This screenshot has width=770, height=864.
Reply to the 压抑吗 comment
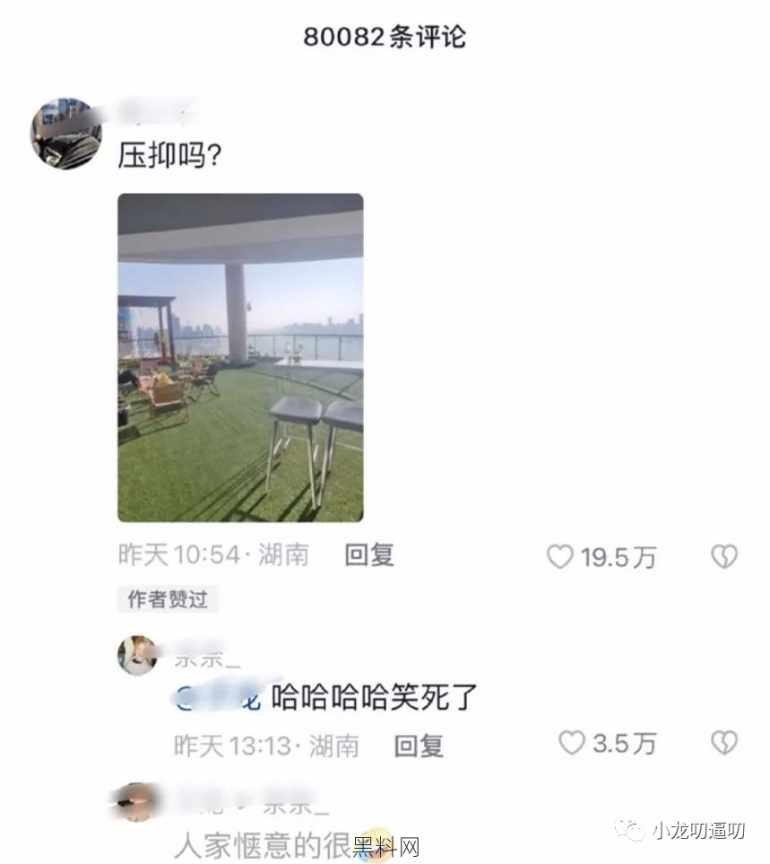click(x=369, y=555)
